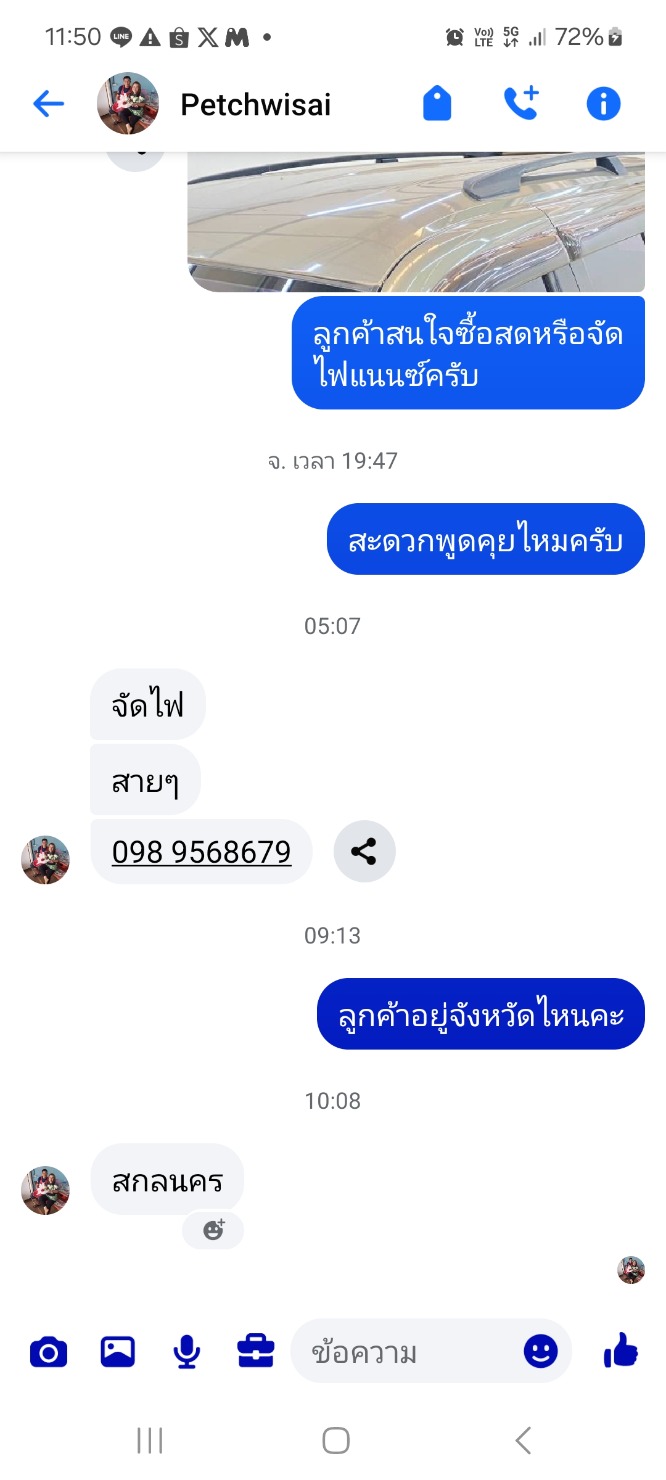The image size is (666, 1480).
Task: Open the label tag icon
Action: coord(437,103)
